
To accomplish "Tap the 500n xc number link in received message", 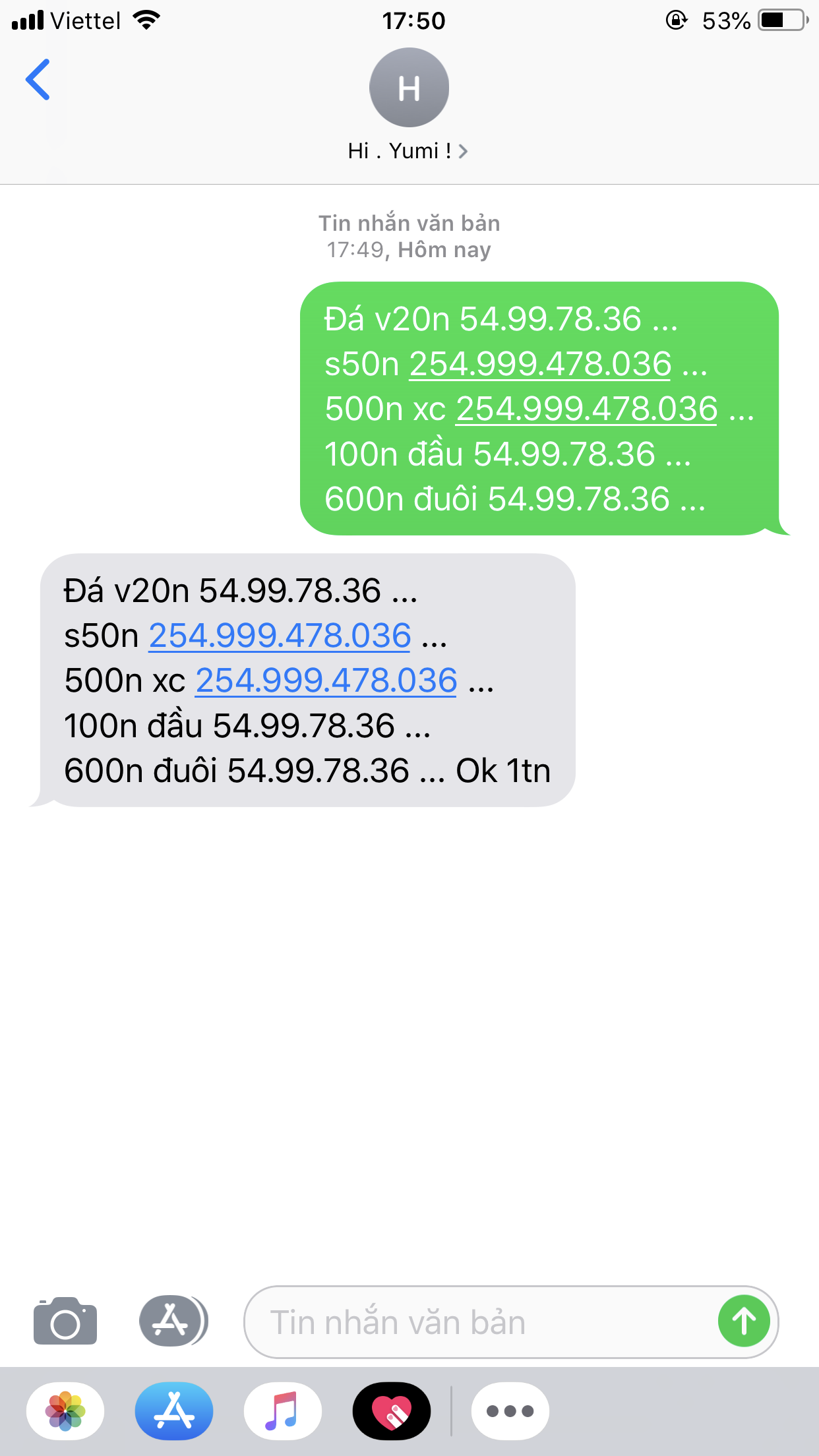I will coord(326,681).
